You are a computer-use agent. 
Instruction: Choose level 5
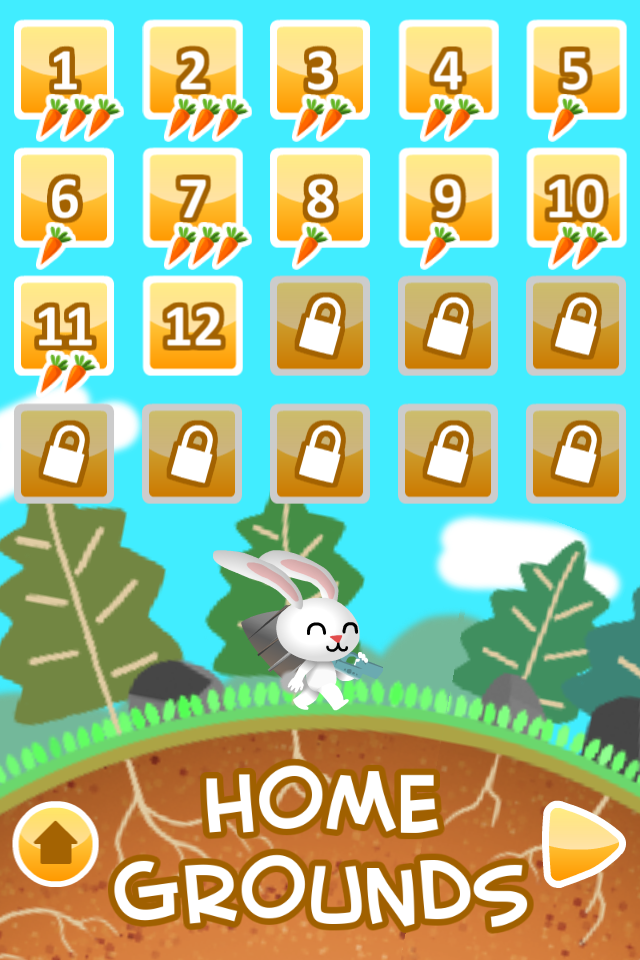[x=575, y=70]
